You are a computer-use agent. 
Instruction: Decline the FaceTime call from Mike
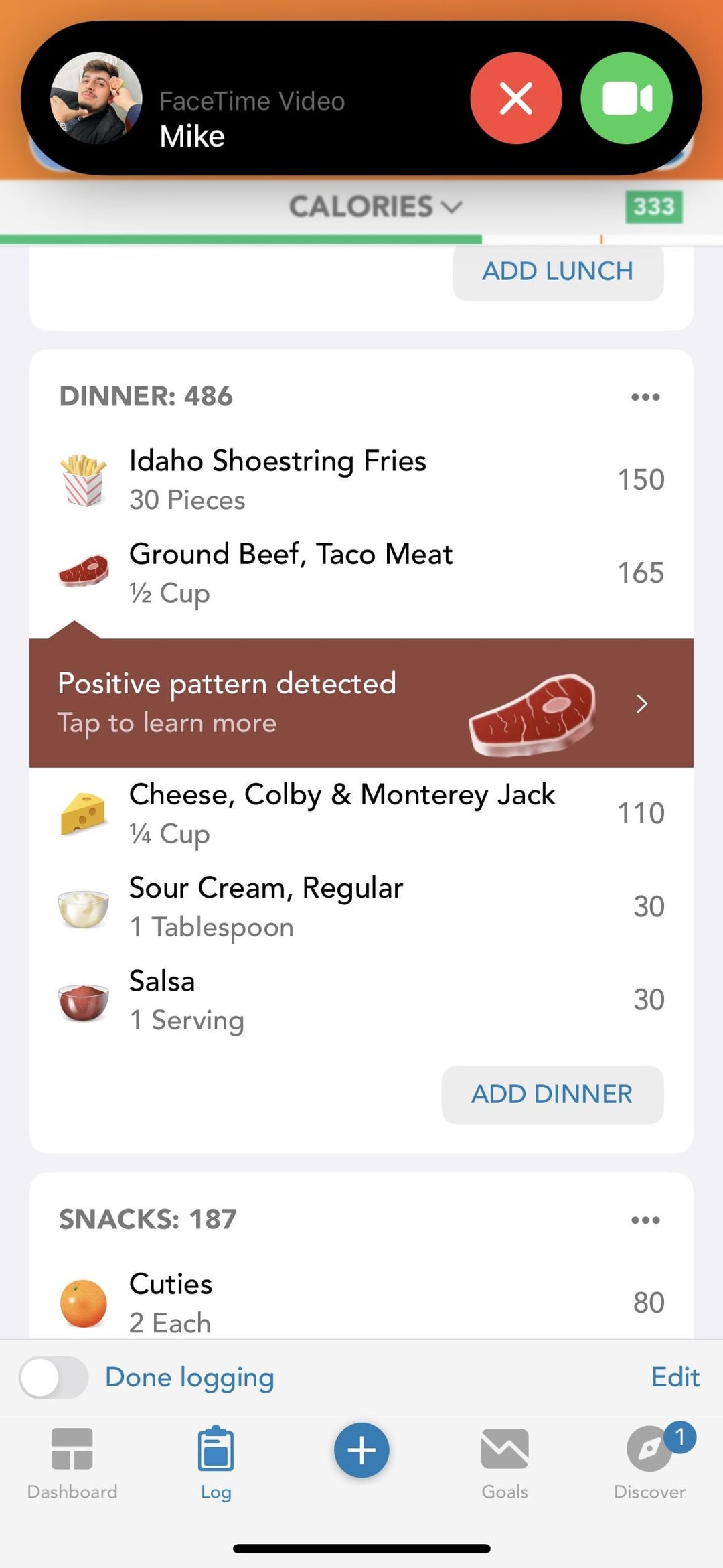coord(516,98)
